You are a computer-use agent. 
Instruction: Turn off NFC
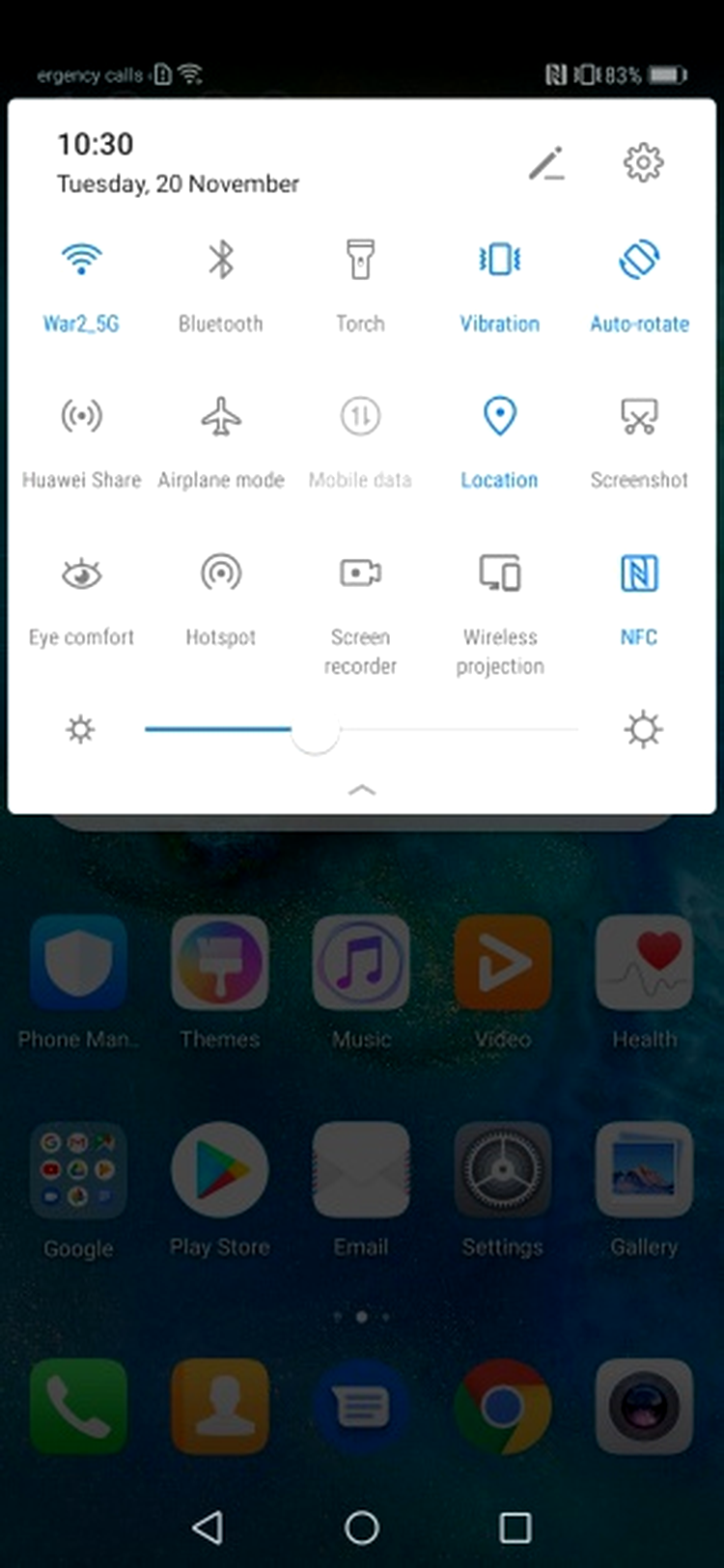point(639,574)
